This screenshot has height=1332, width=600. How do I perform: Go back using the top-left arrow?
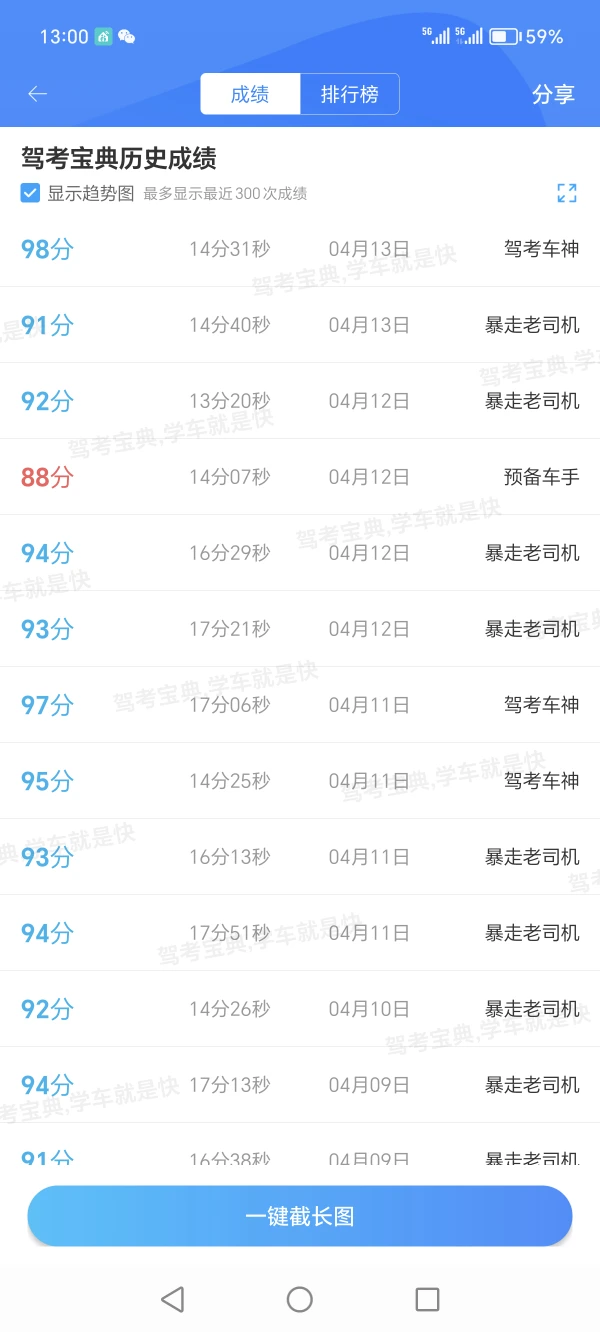(38, 94)
